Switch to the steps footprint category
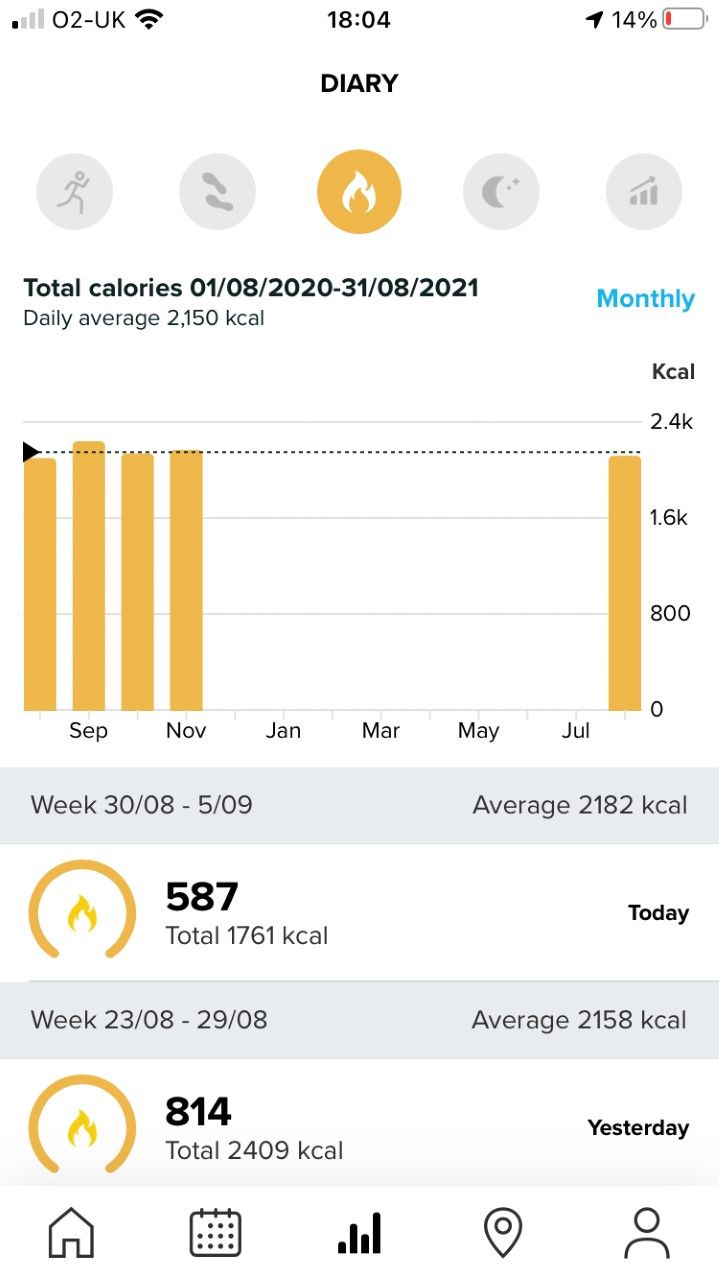This screenshot has height=1280, width=719. [217, 191]
